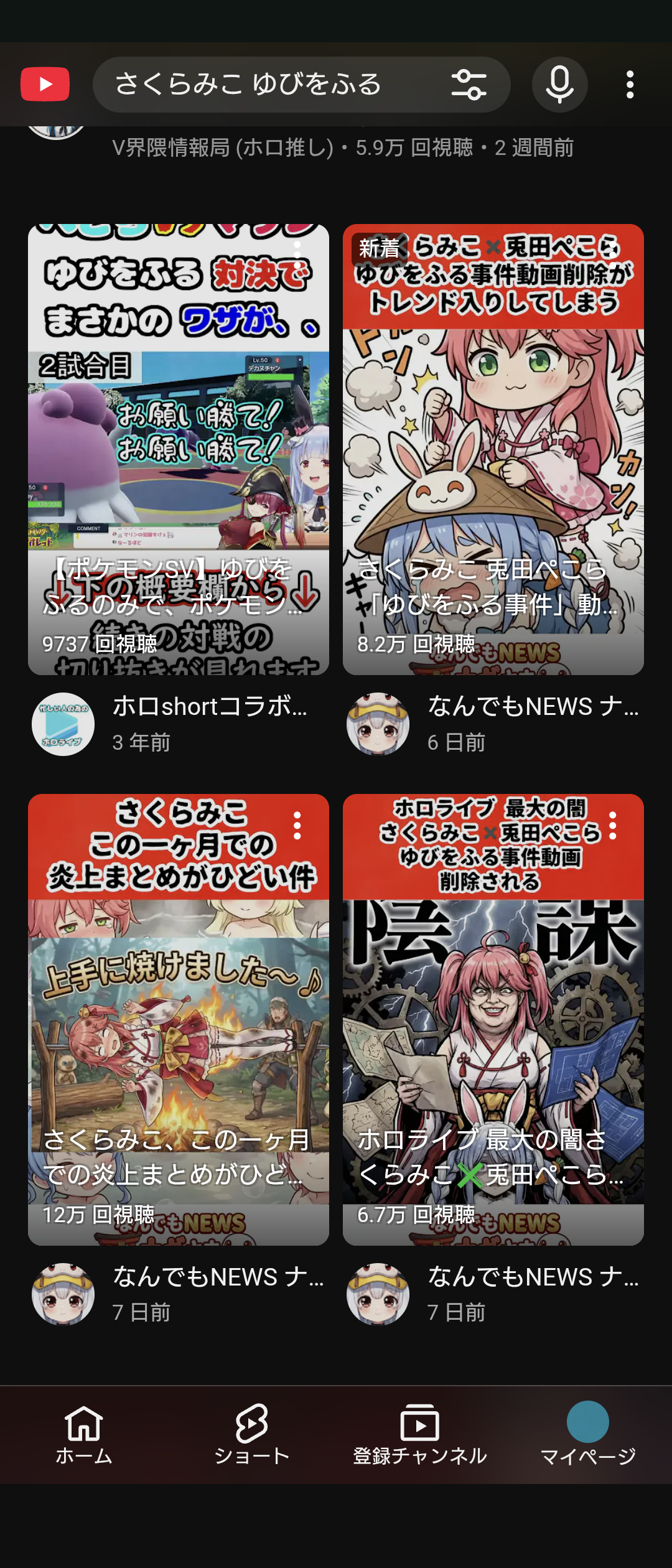Open search filters icon

coord(469,85)
